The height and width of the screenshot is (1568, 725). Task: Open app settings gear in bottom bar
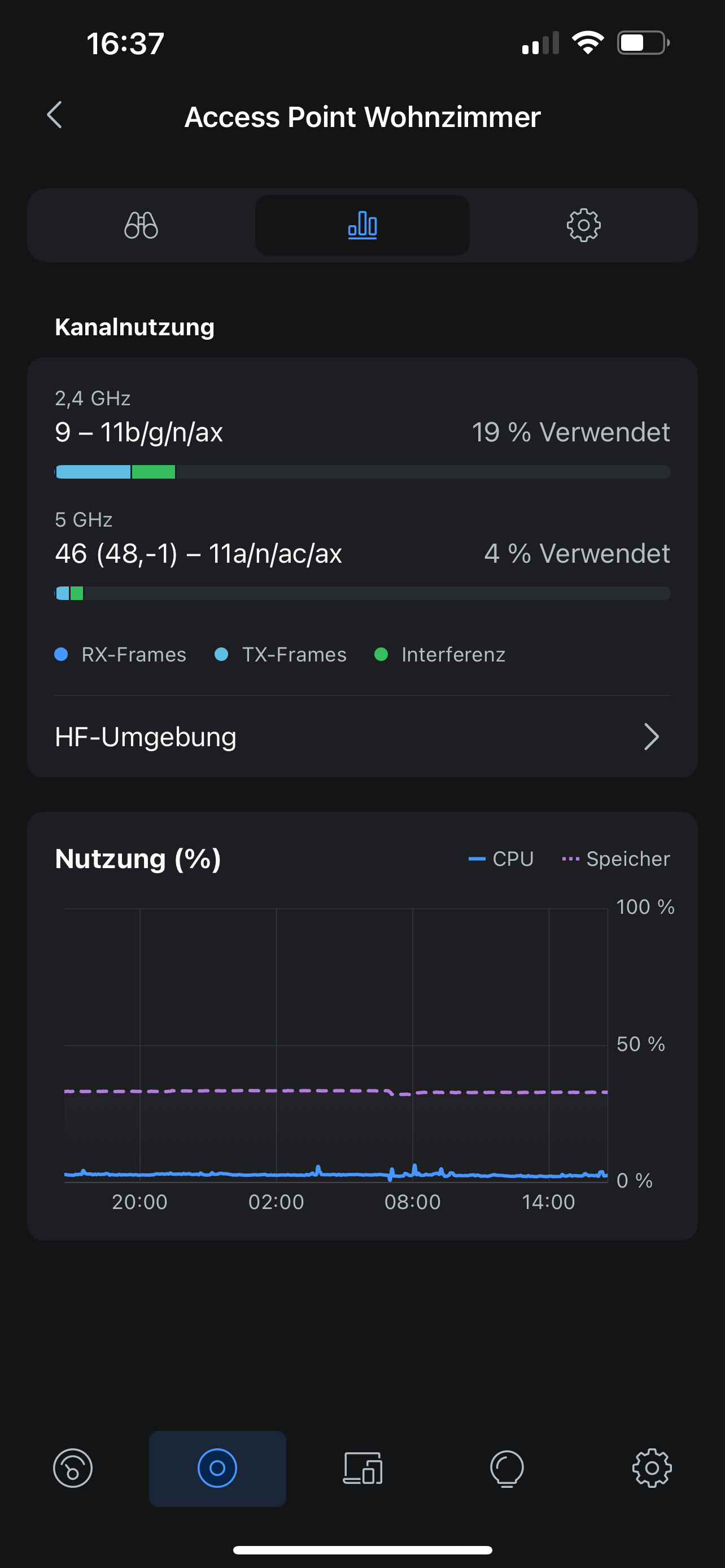point(652,1468)
